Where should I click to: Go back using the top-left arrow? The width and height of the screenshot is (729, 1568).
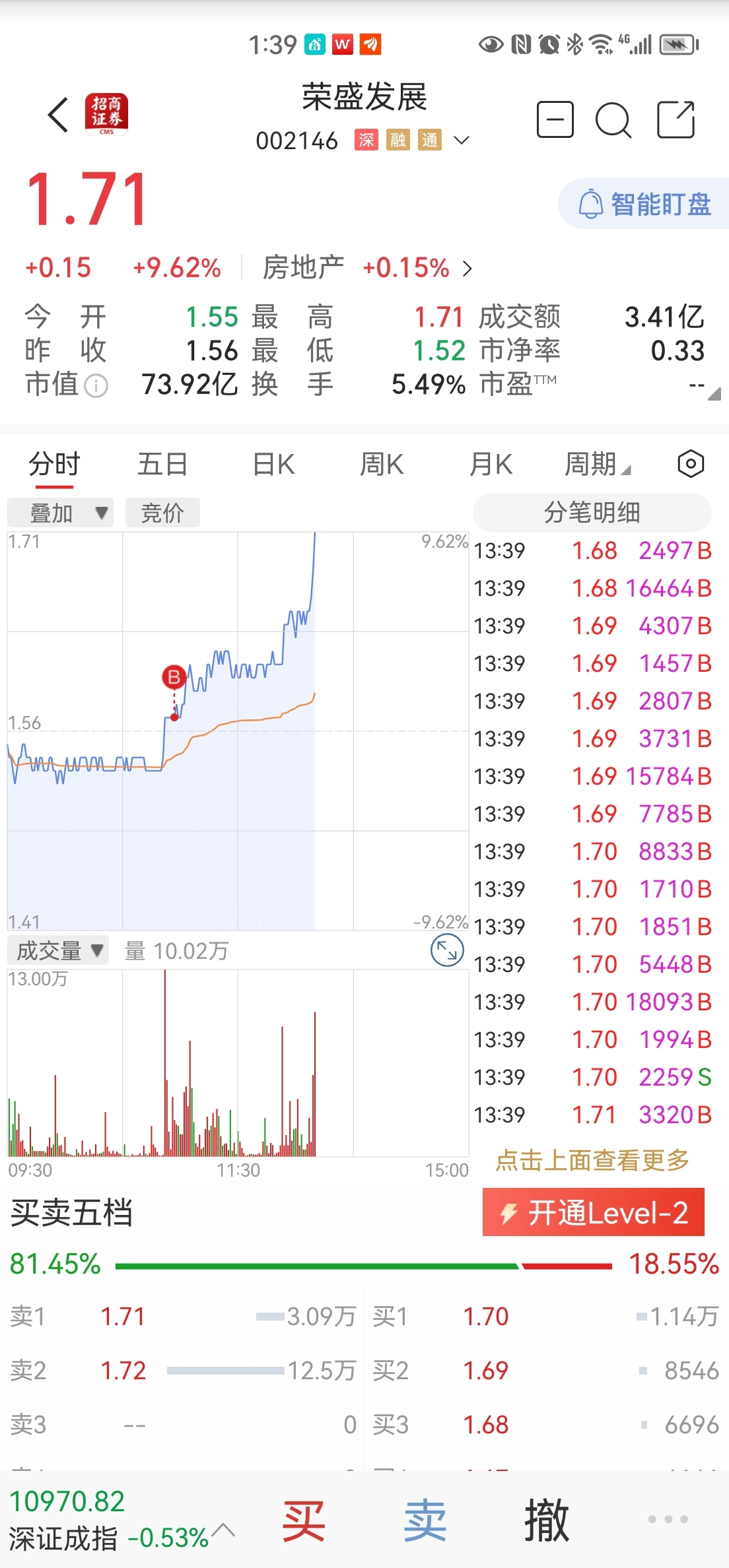click(58, 115)
